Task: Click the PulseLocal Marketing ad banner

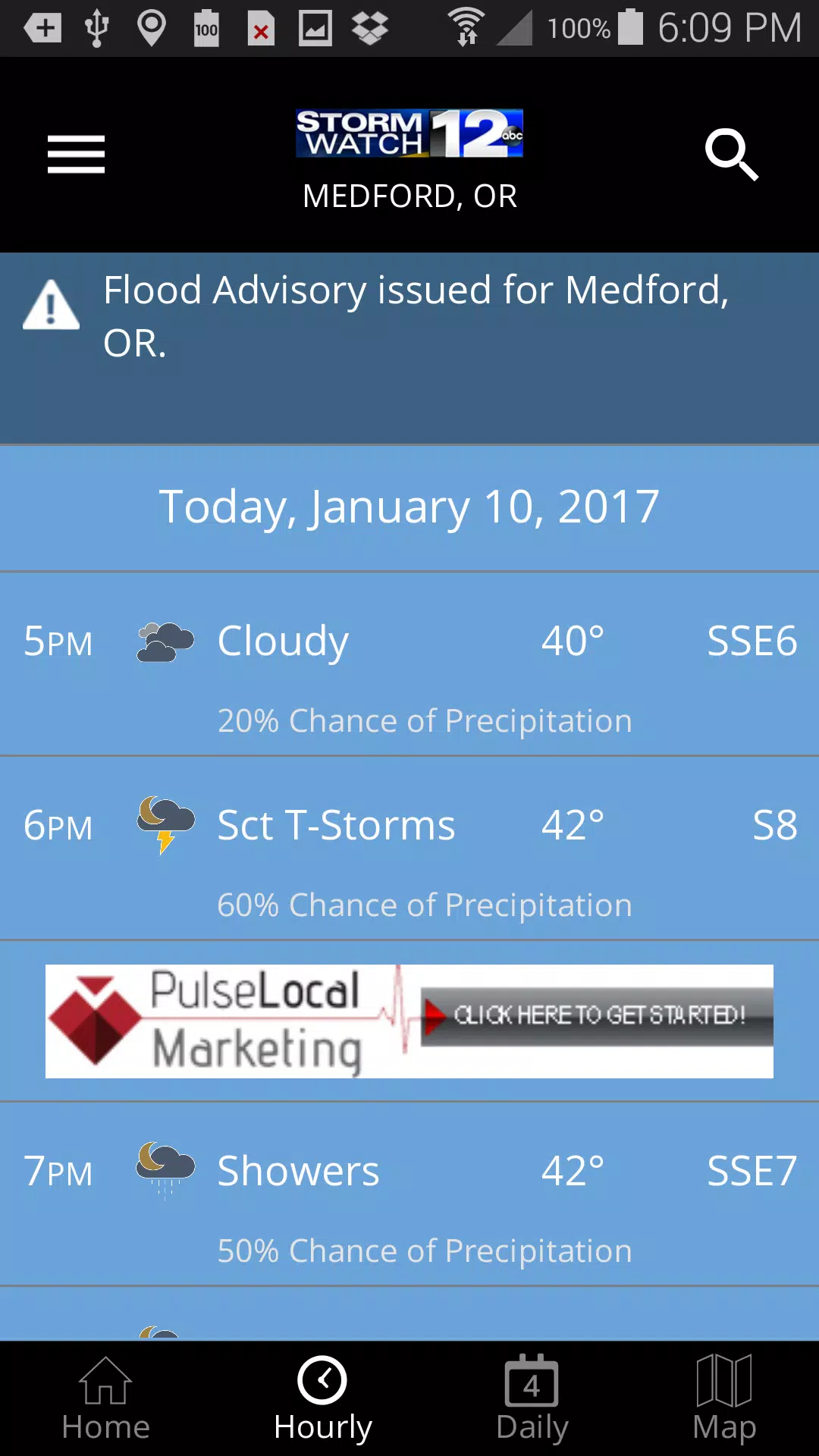Action: [409, 1021]
